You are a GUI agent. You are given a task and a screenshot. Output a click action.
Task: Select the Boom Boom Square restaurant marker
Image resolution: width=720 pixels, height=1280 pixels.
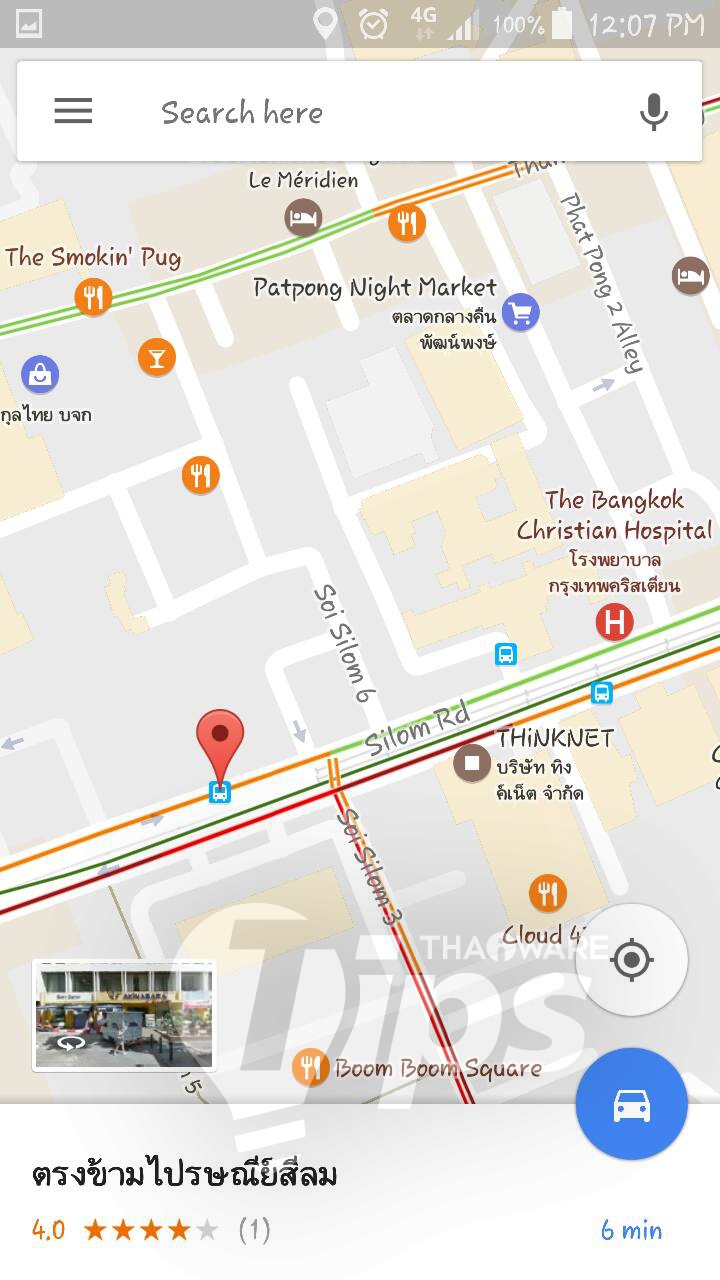311,1068
